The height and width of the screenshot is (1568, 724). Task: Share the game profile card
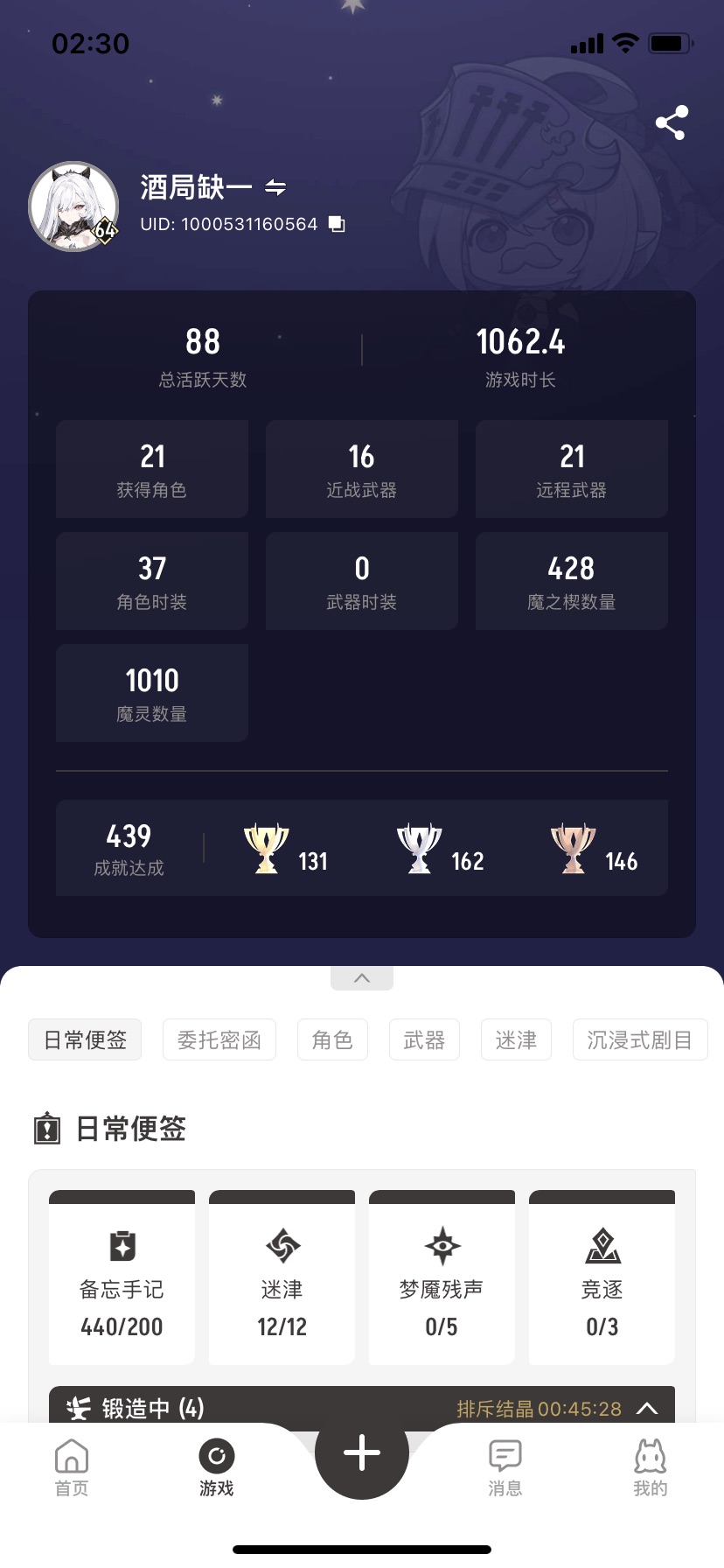point(672,123)
